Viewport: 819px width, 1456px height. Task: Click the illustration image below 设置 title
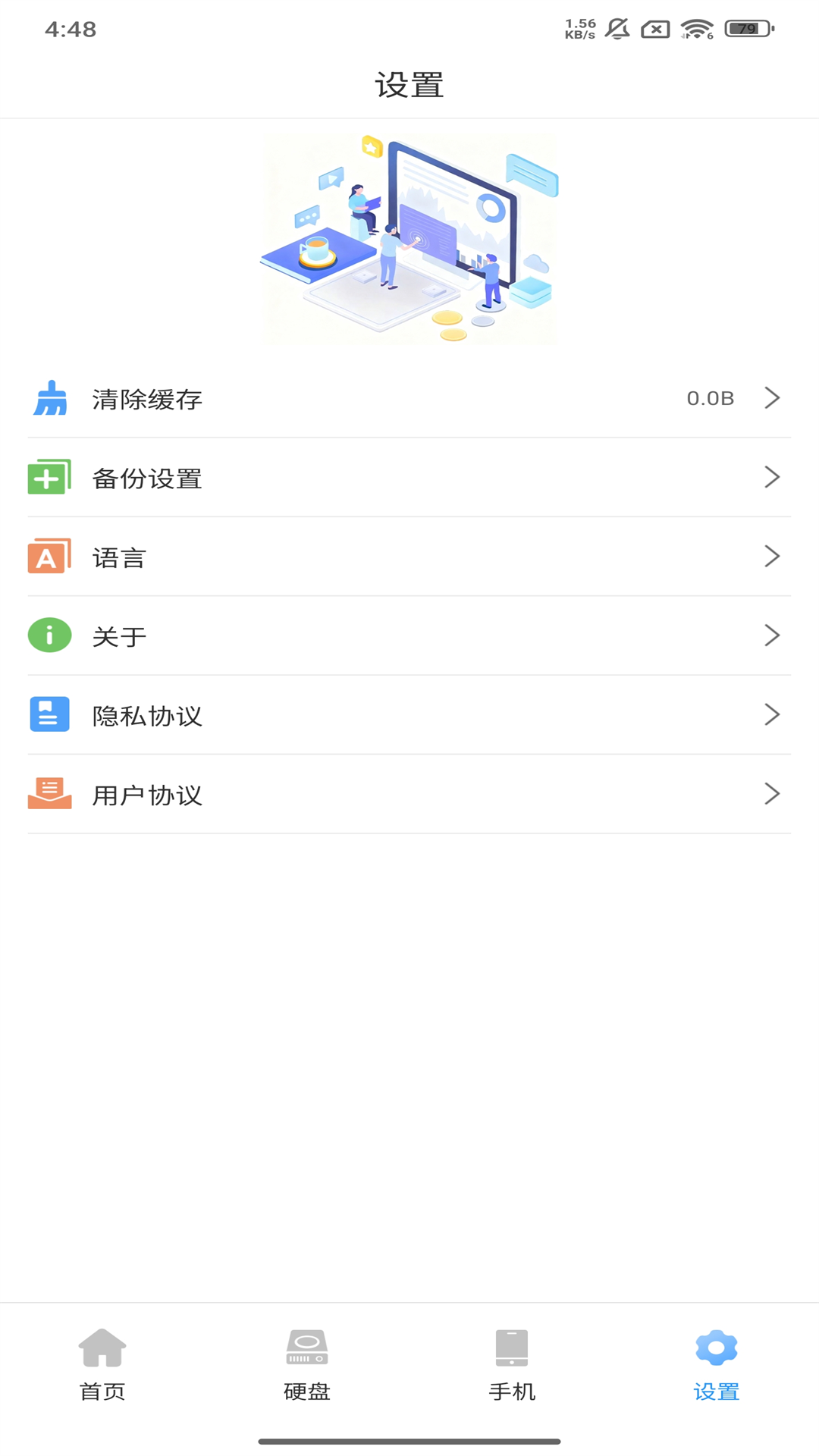tap(409, 237)
